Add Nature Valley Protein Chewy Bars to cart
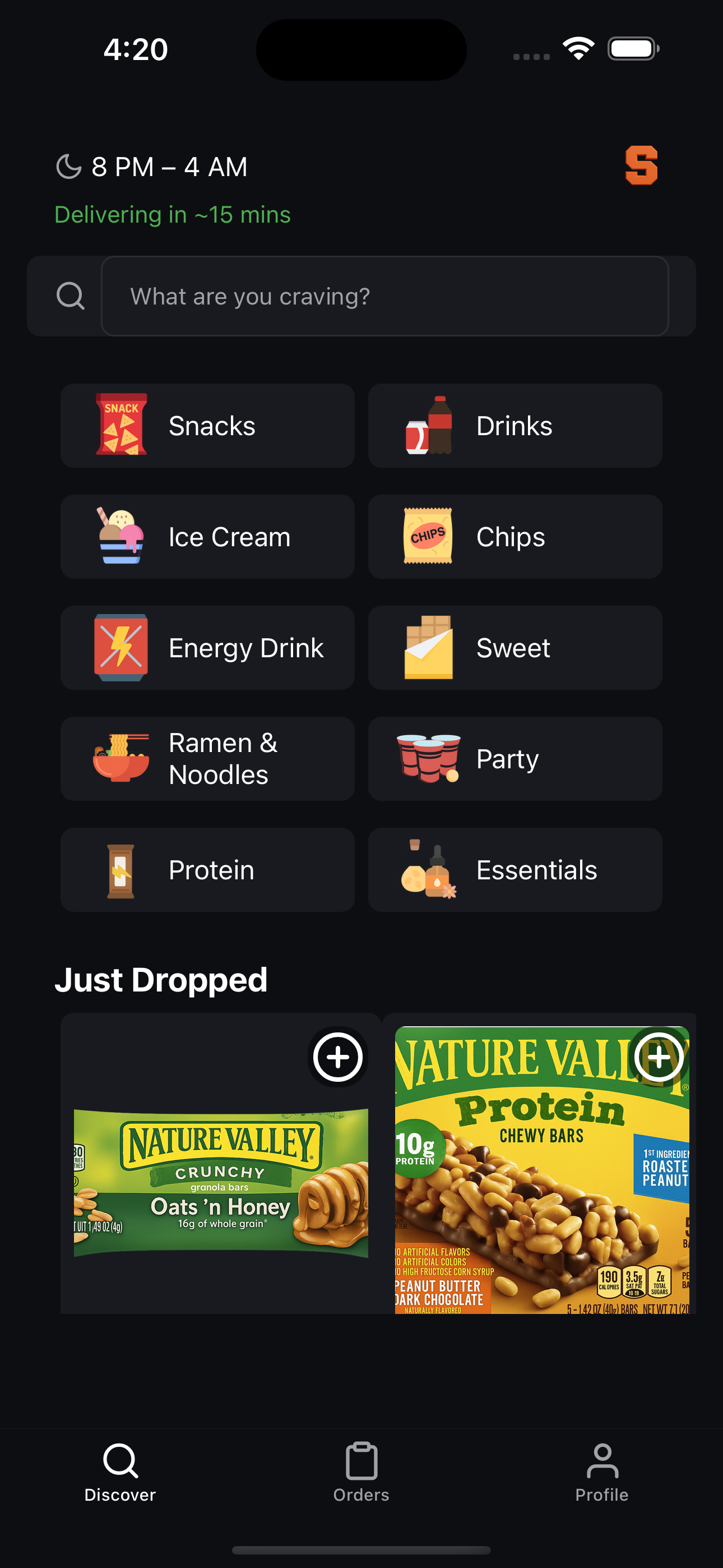 pos(659,1057)
